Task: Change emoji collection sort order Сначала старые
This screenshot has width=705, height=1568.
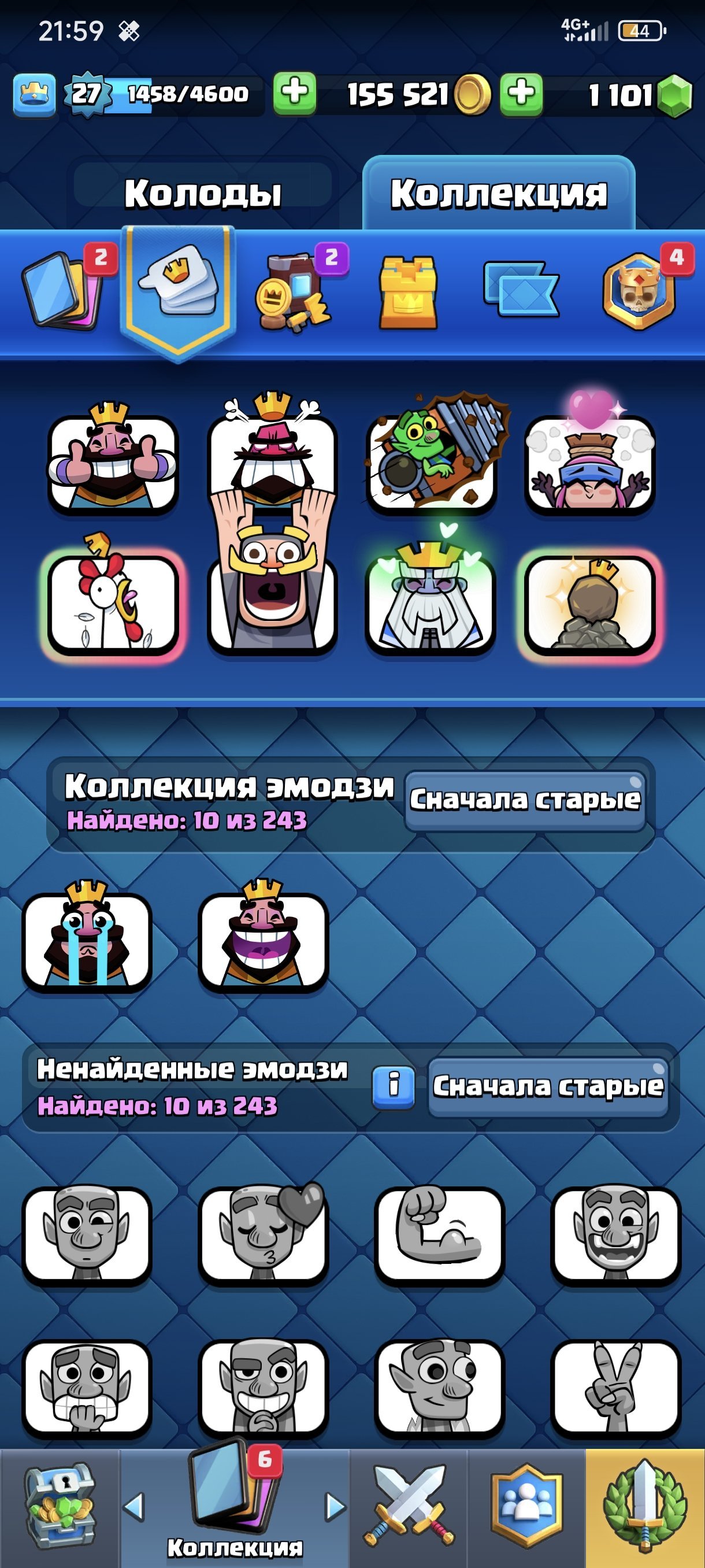Action: coord(525,800)
